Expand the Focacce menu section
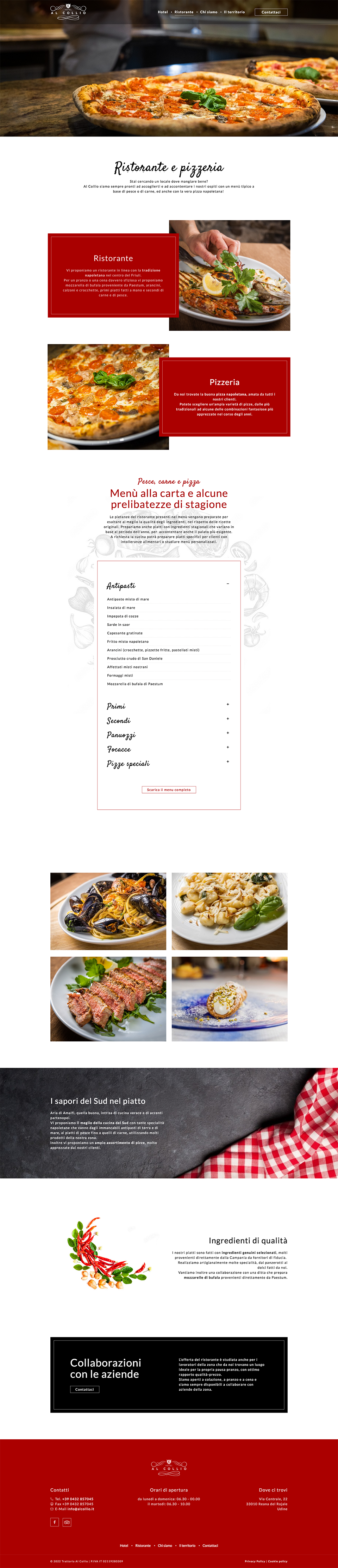Viewport: 338px width, 1568px height. coord(228,747)
